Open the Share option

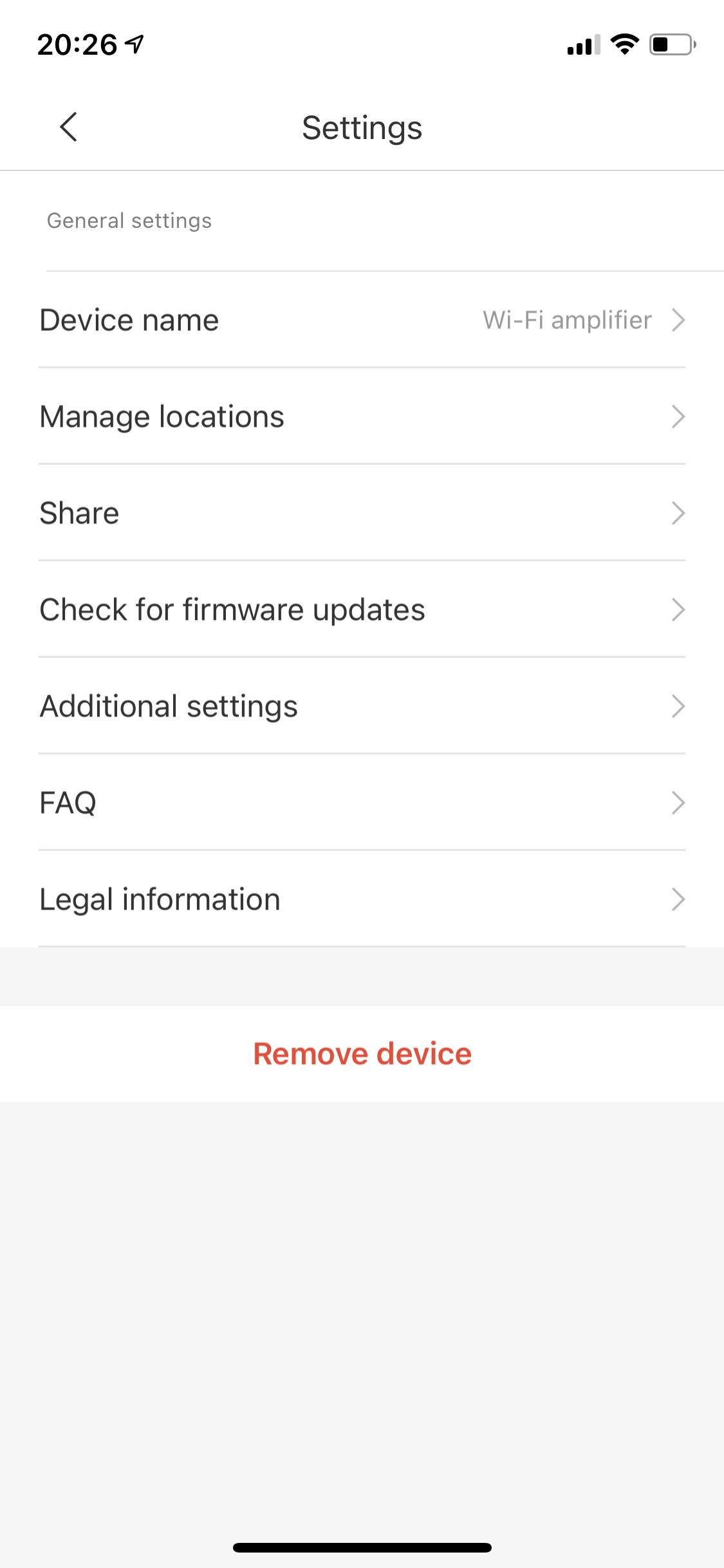pos(362,513)
